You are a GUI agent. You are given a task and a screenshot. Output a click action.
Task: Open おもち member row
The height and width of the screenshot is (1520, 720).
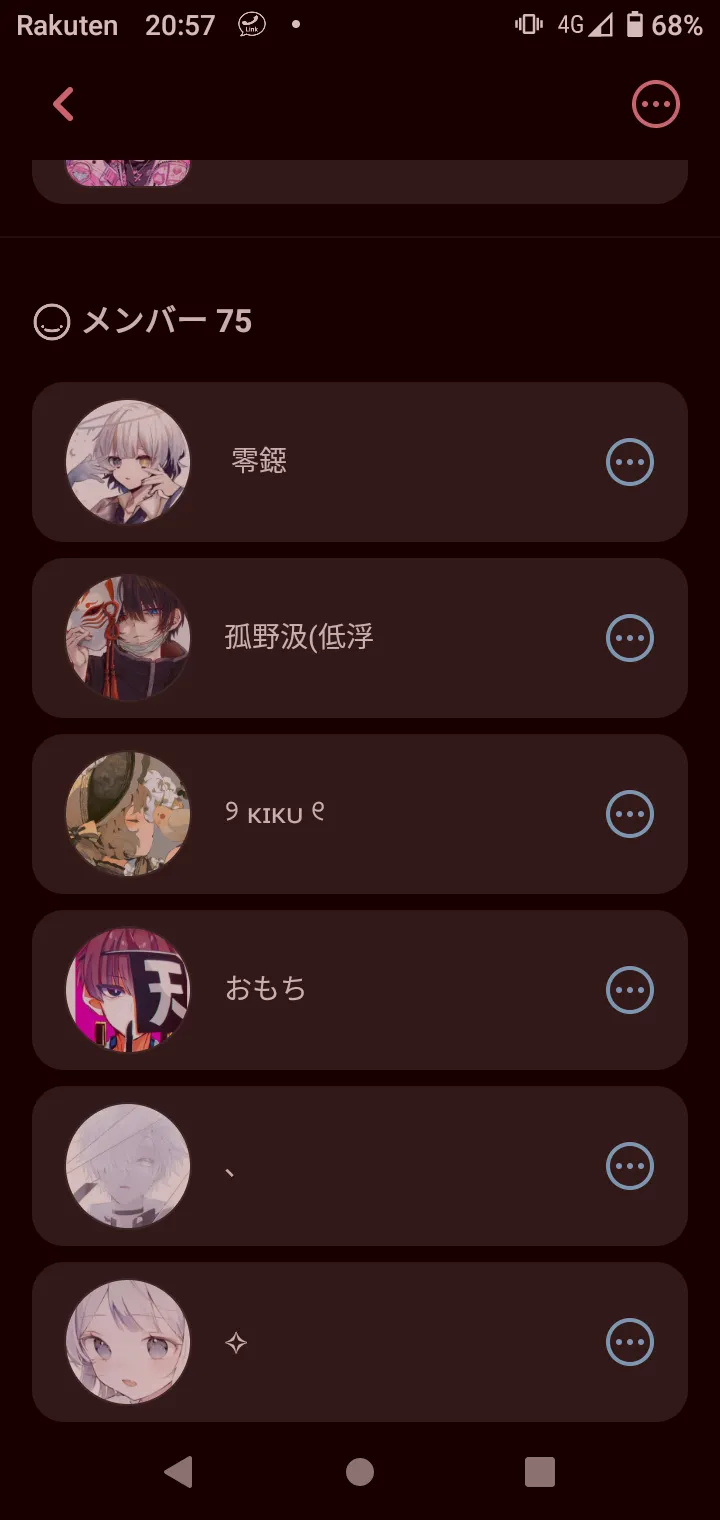click(360, 990)
